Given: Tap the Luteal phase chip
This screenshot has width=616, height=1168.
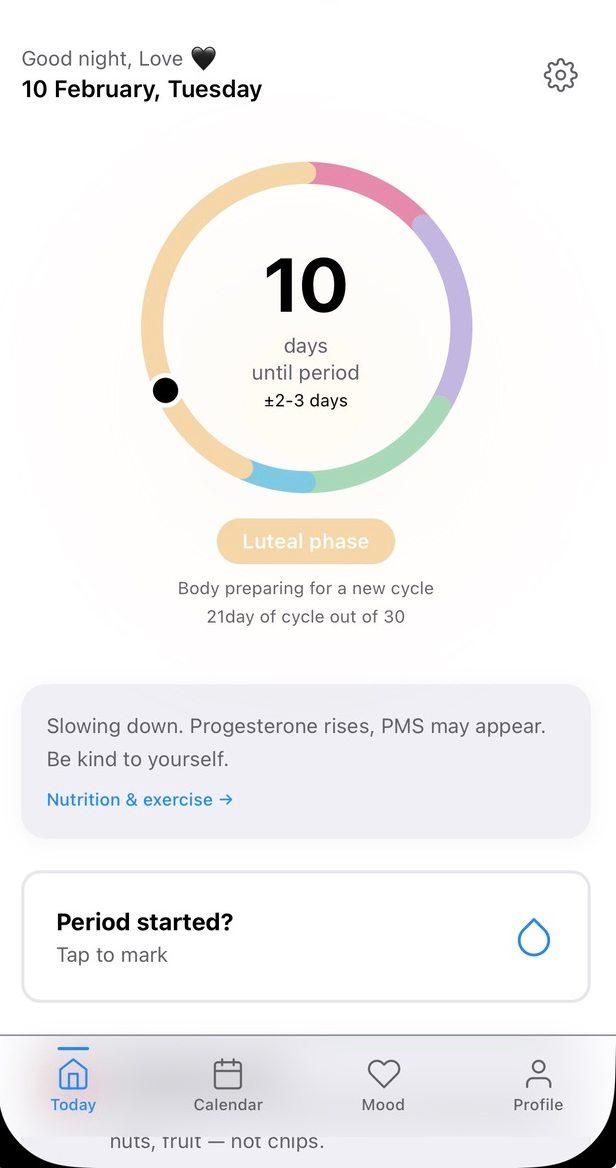Looking at the screenshot, I should pos(305,541).
